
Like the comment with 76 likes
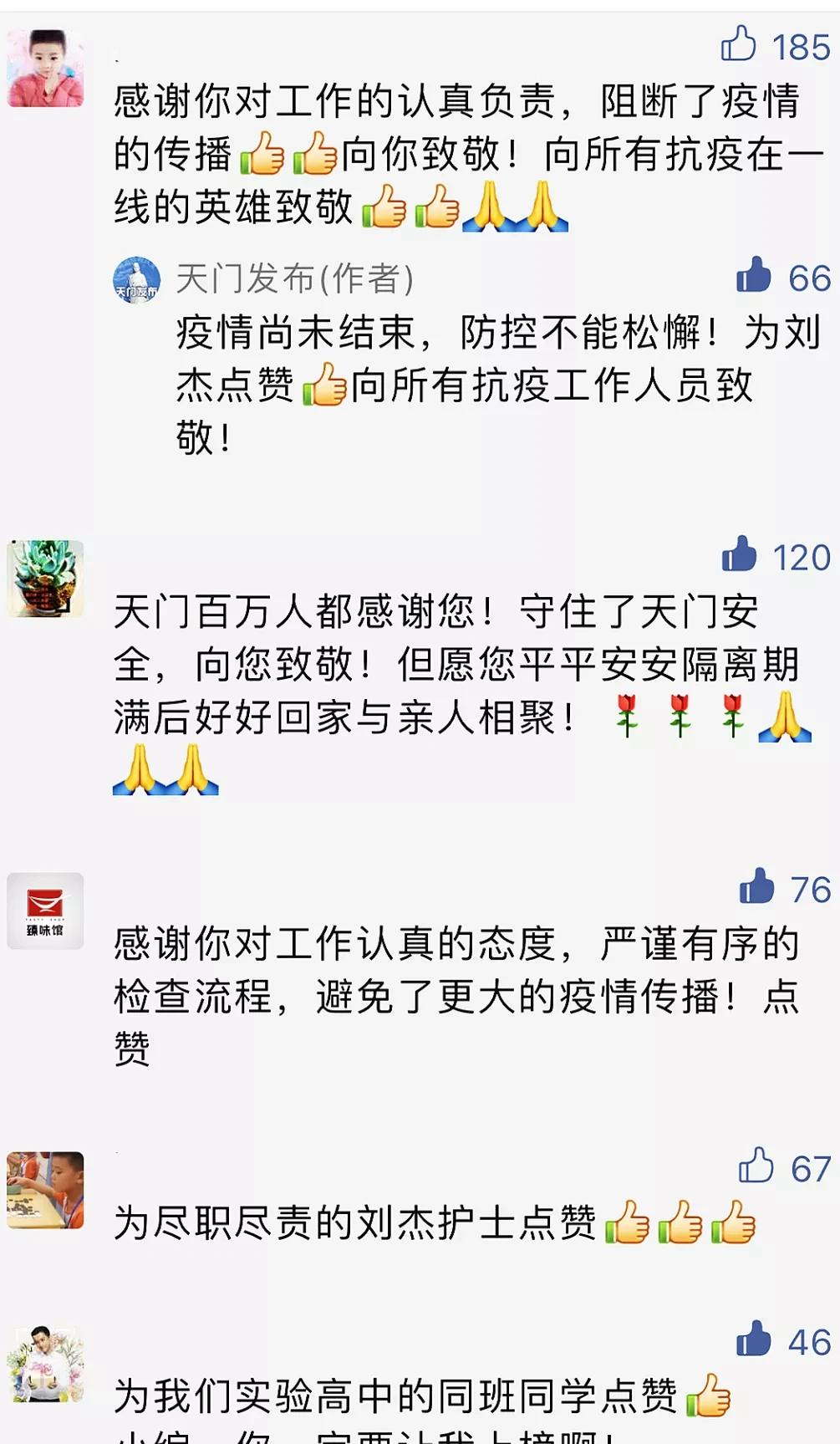pyautogui.click(x=757, y=887)
